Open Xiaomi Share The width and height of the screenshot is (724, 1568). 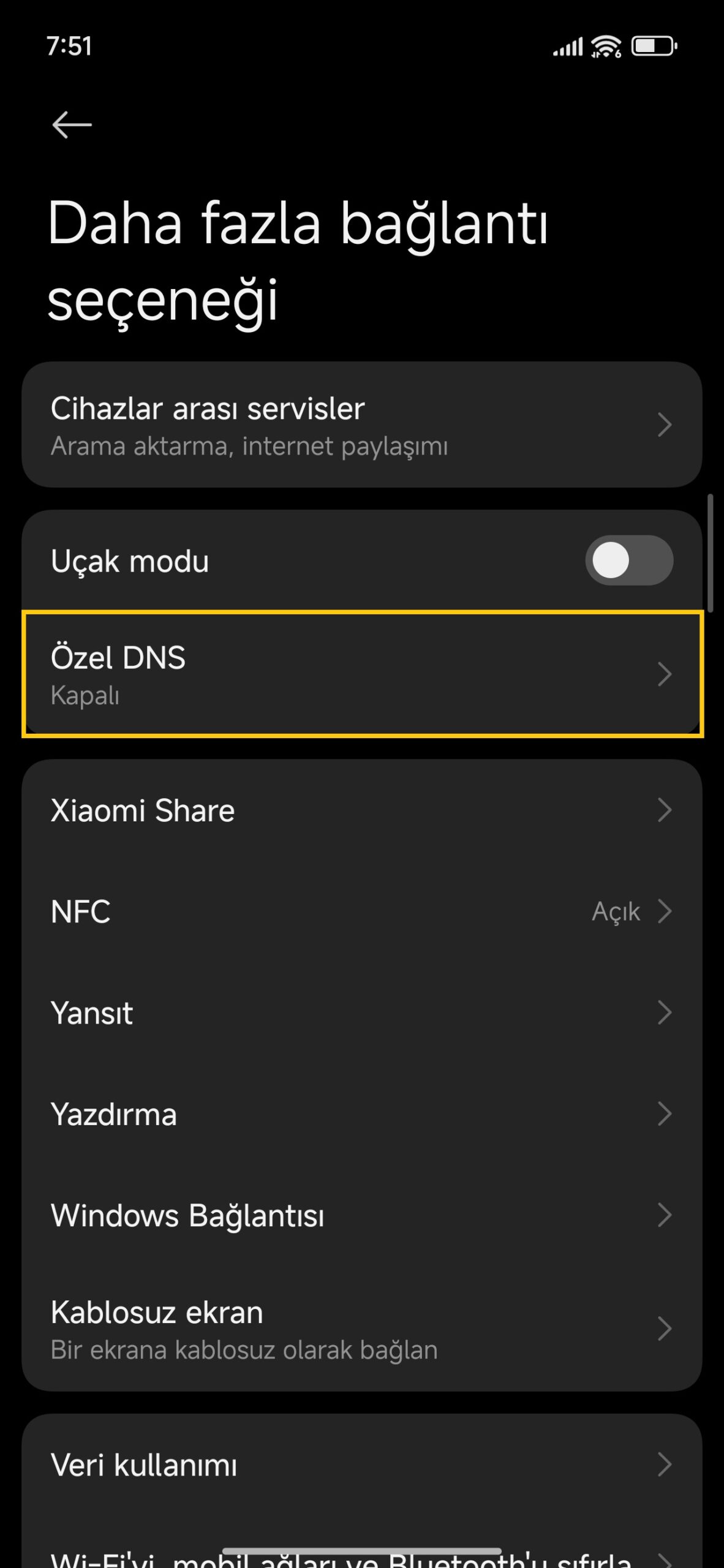click(x=361, y=810)
